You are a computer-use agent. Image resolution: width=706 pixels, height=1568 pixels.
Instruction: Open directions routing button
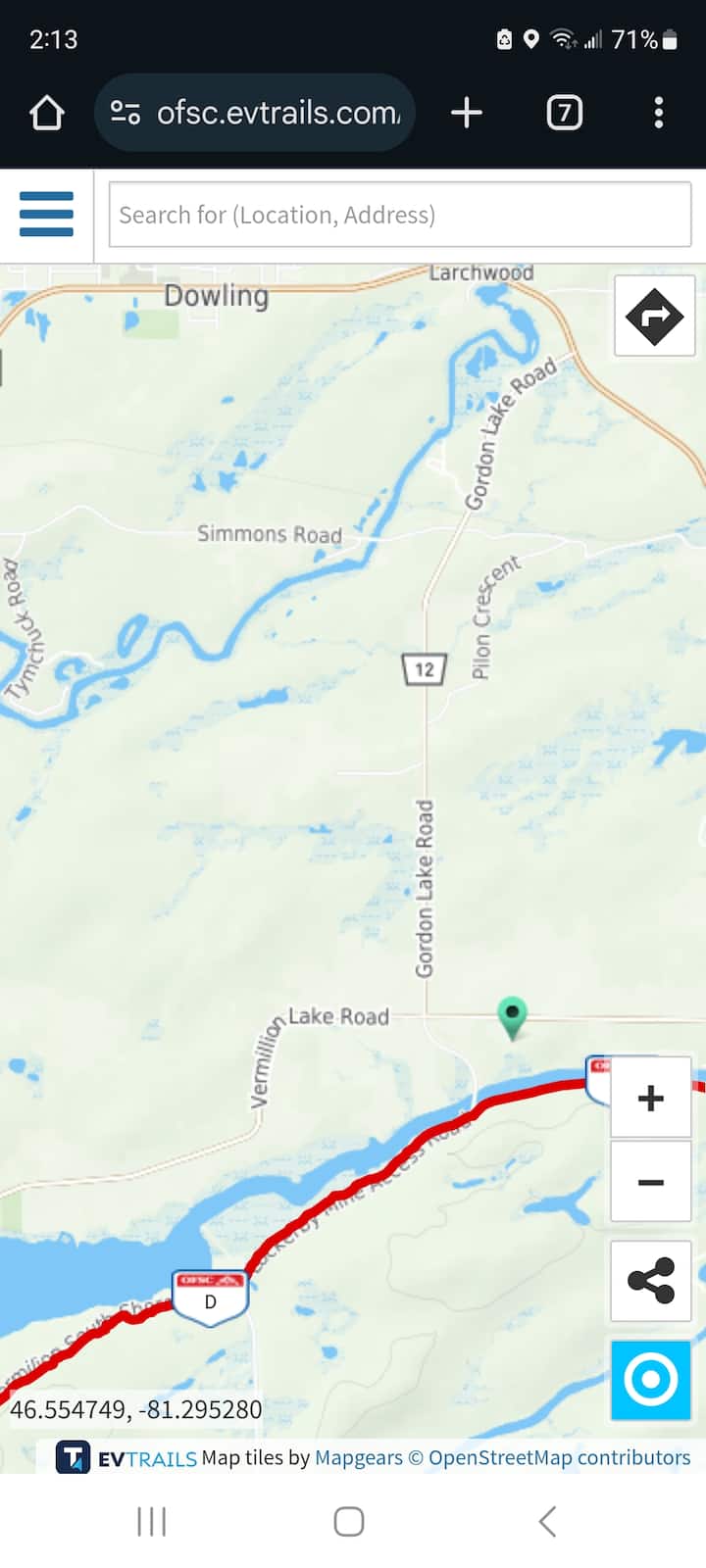pyautogui.click(x=654, y=316)
